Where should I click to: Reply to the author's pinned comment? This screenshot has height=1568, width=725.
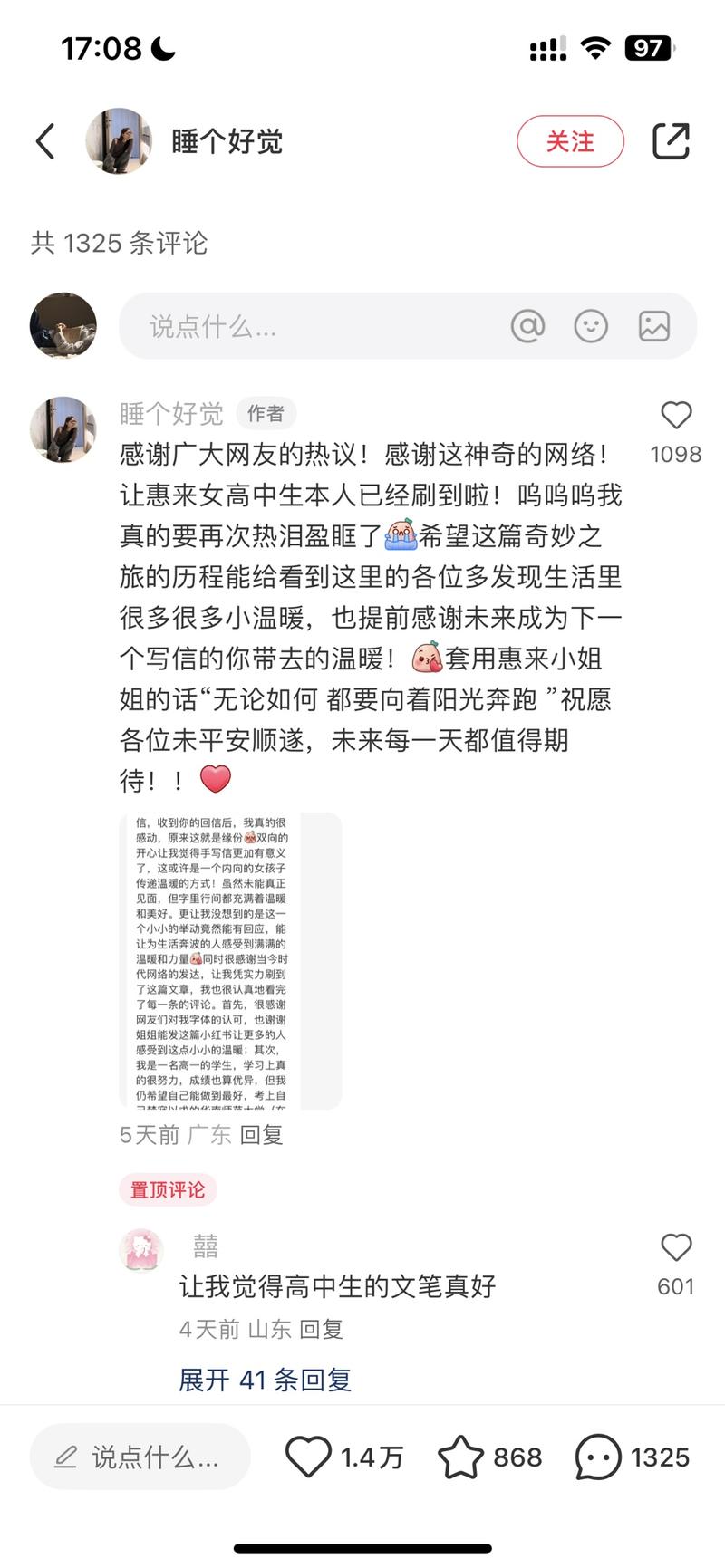pos(262,1135)
